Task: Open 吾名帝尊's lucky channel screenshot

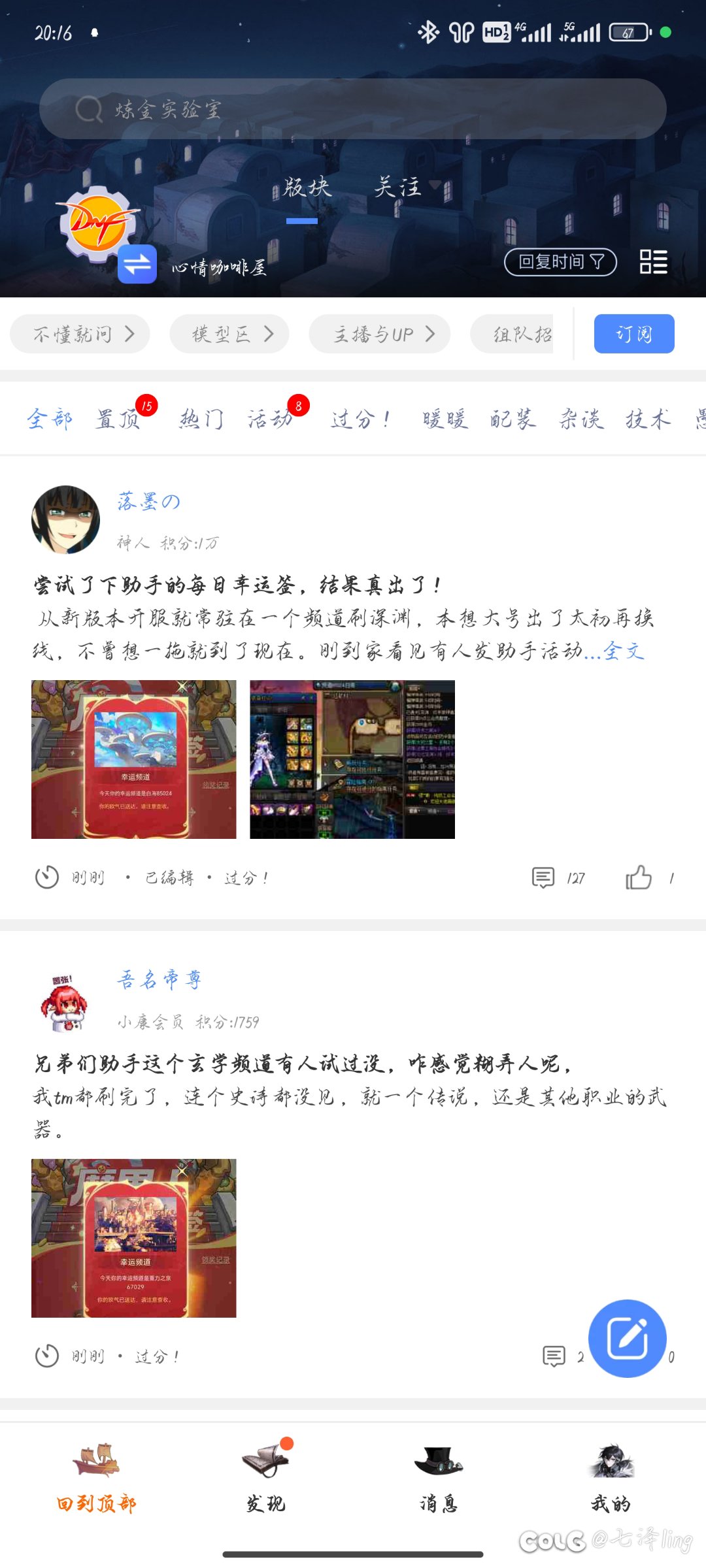Action: pyautogui.click(x=134, y=1238)
